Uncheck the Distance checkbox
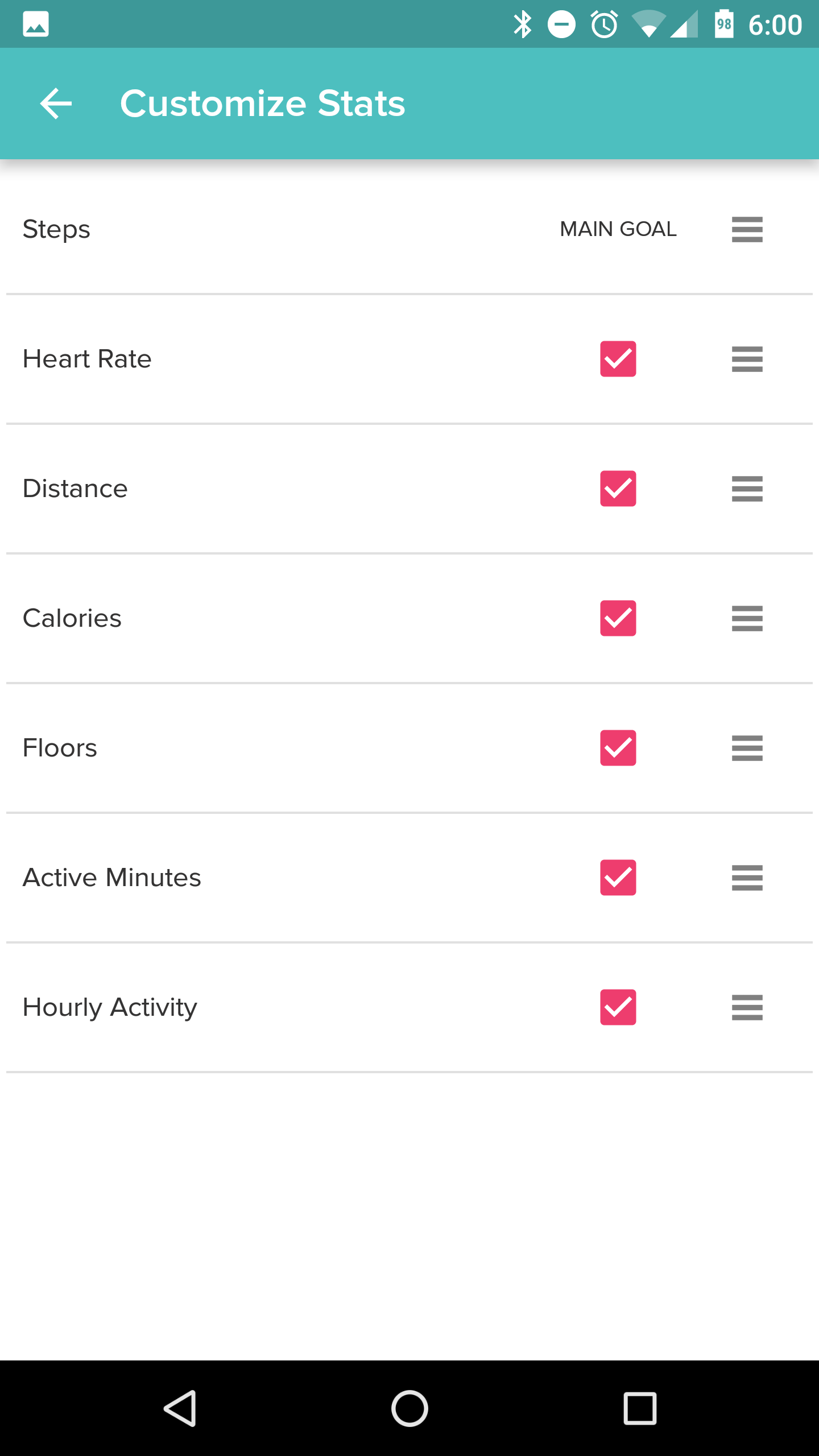 (x=618, y=489)
